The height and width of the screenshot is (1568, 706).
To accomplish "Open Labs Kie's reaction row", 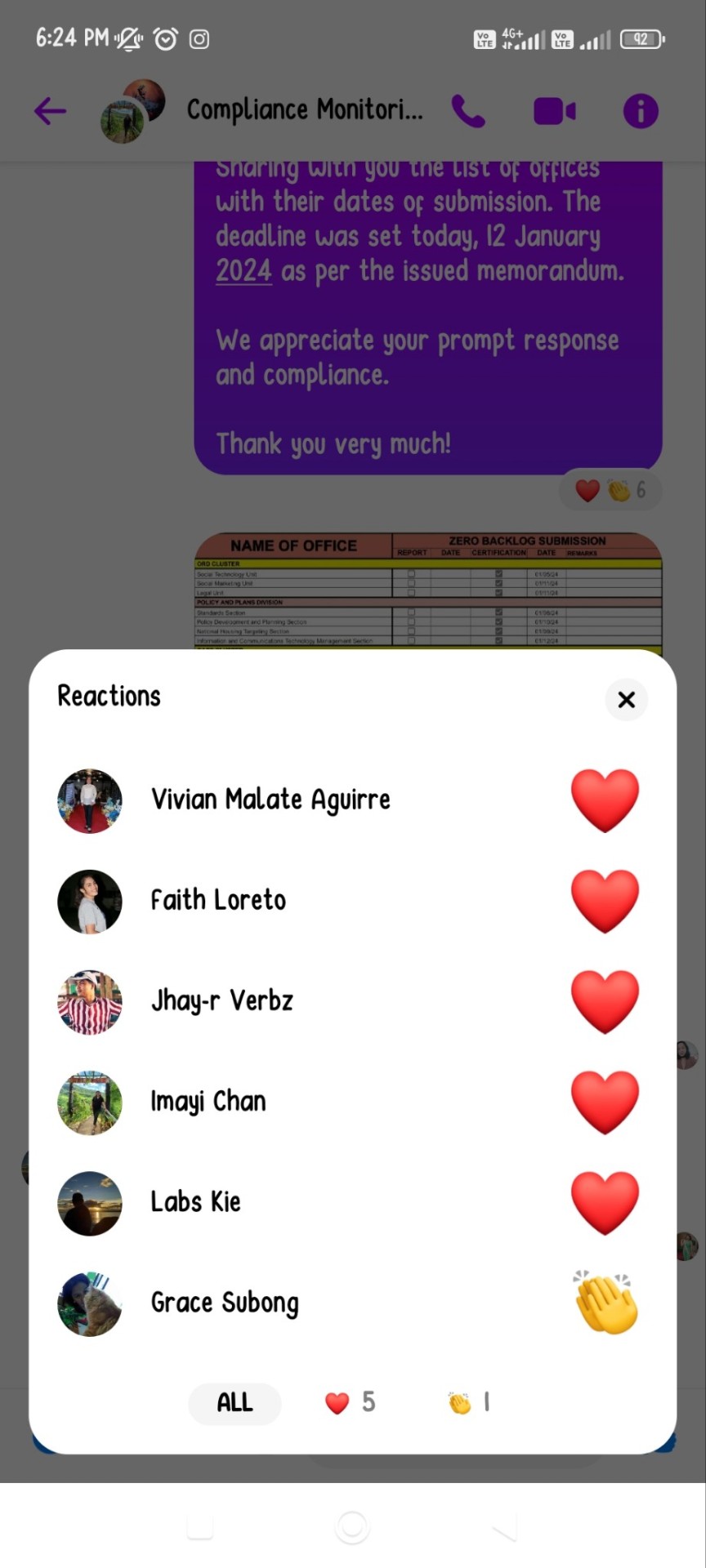I will pyautogui.click(x=195, y=1202).
